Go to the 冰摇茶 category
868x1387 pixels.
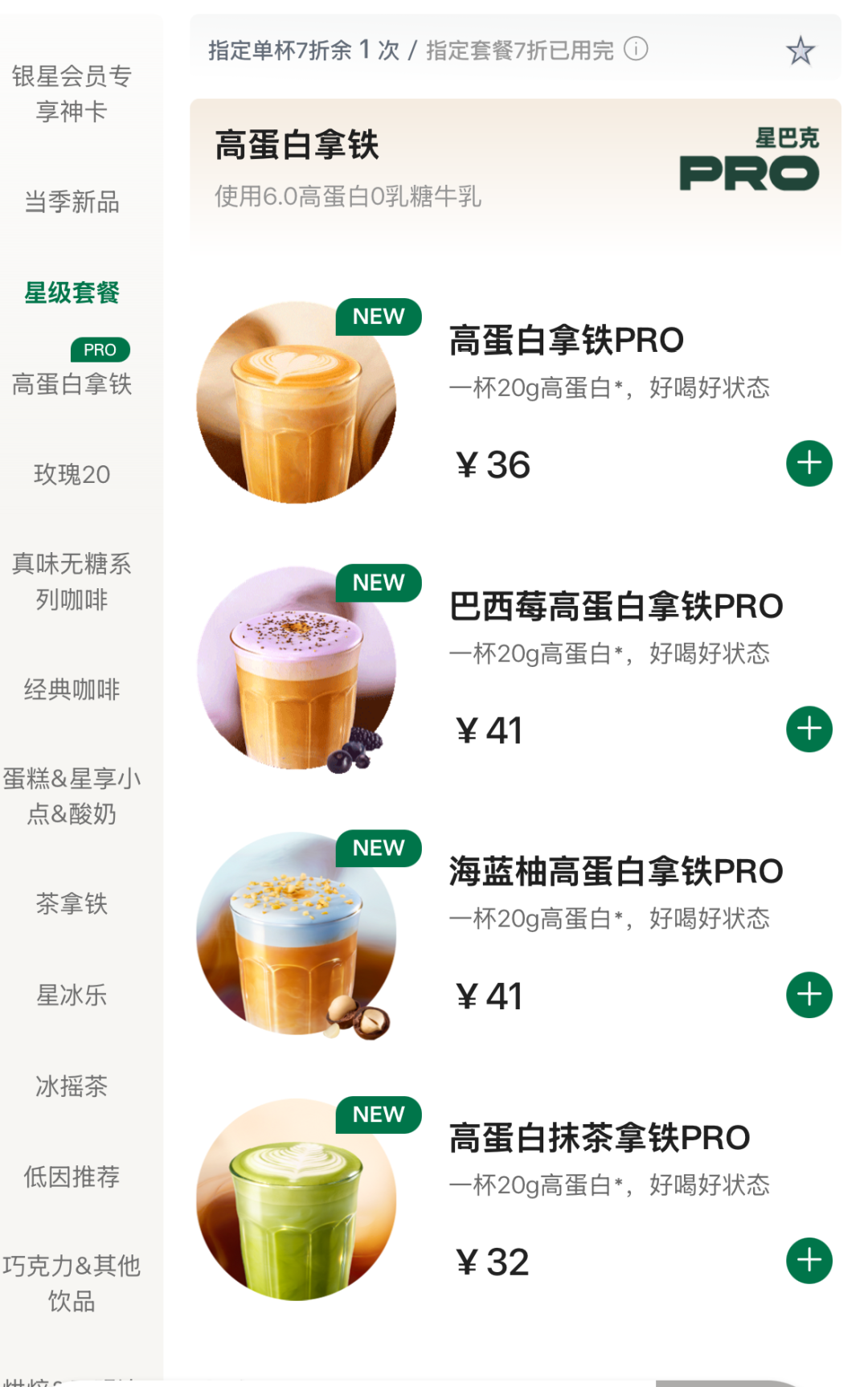click(x=72, y=1086)
